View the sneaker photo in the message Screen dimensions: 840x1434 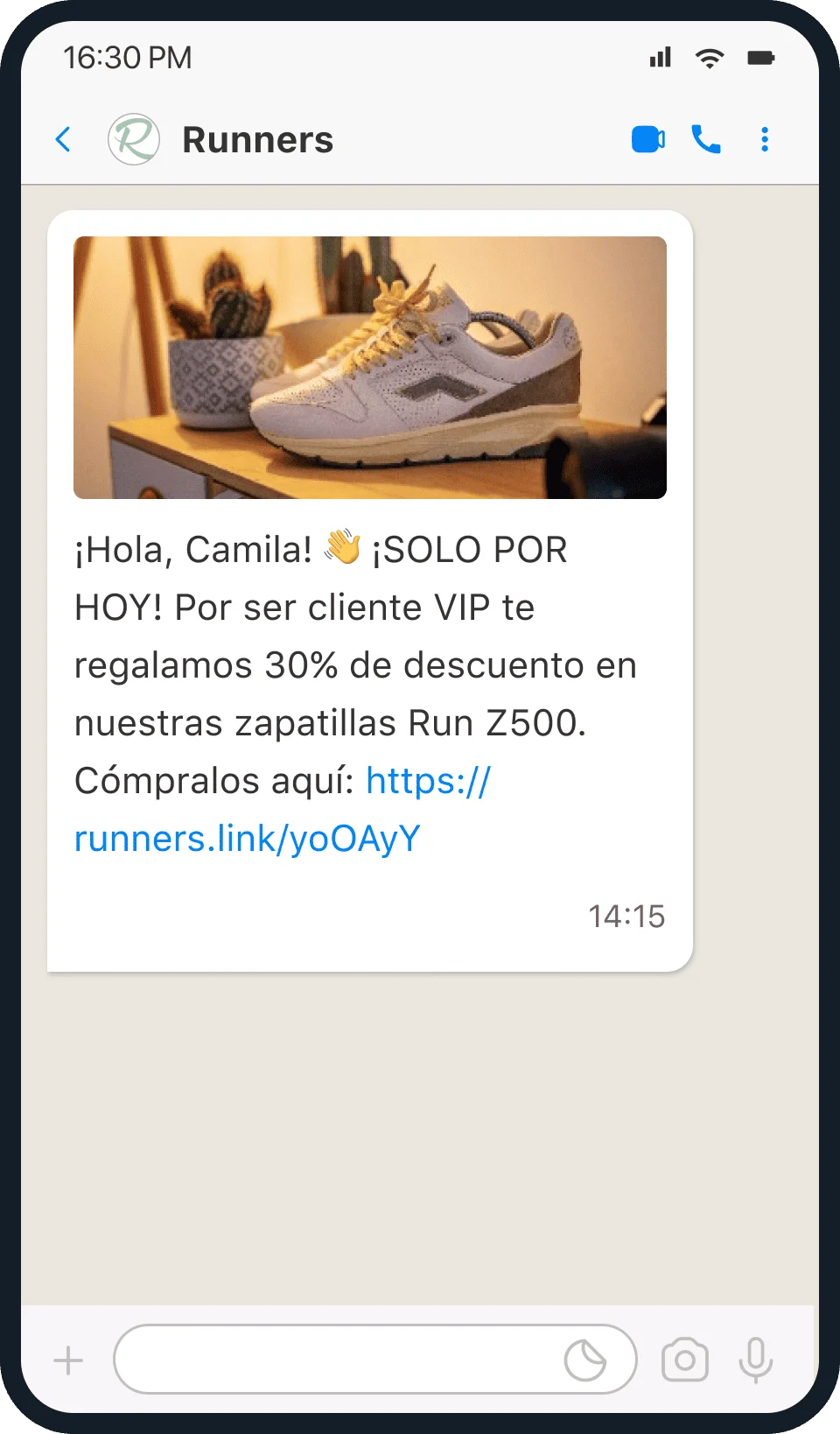click(369, 368)
